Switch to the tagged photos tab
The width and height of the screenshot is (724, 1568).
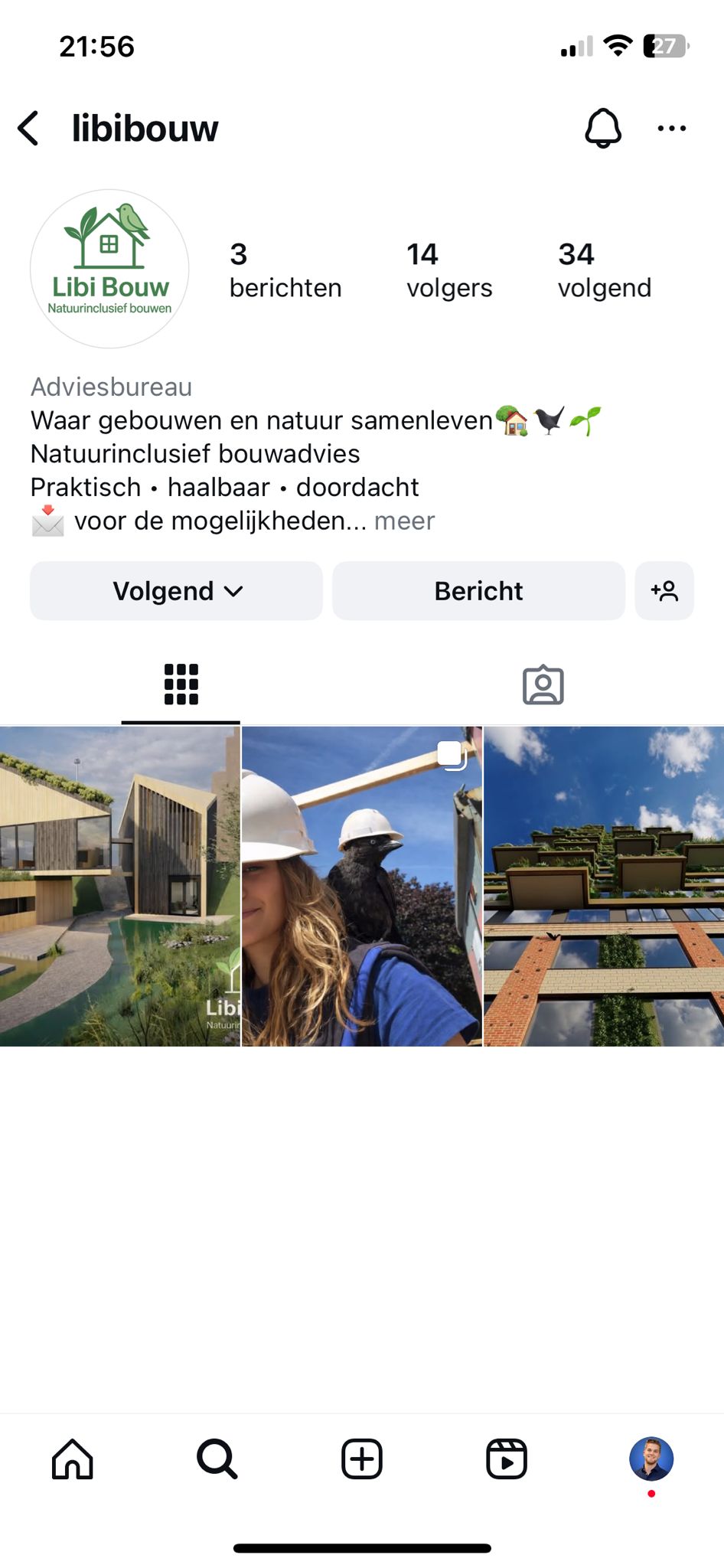(543, 685)
